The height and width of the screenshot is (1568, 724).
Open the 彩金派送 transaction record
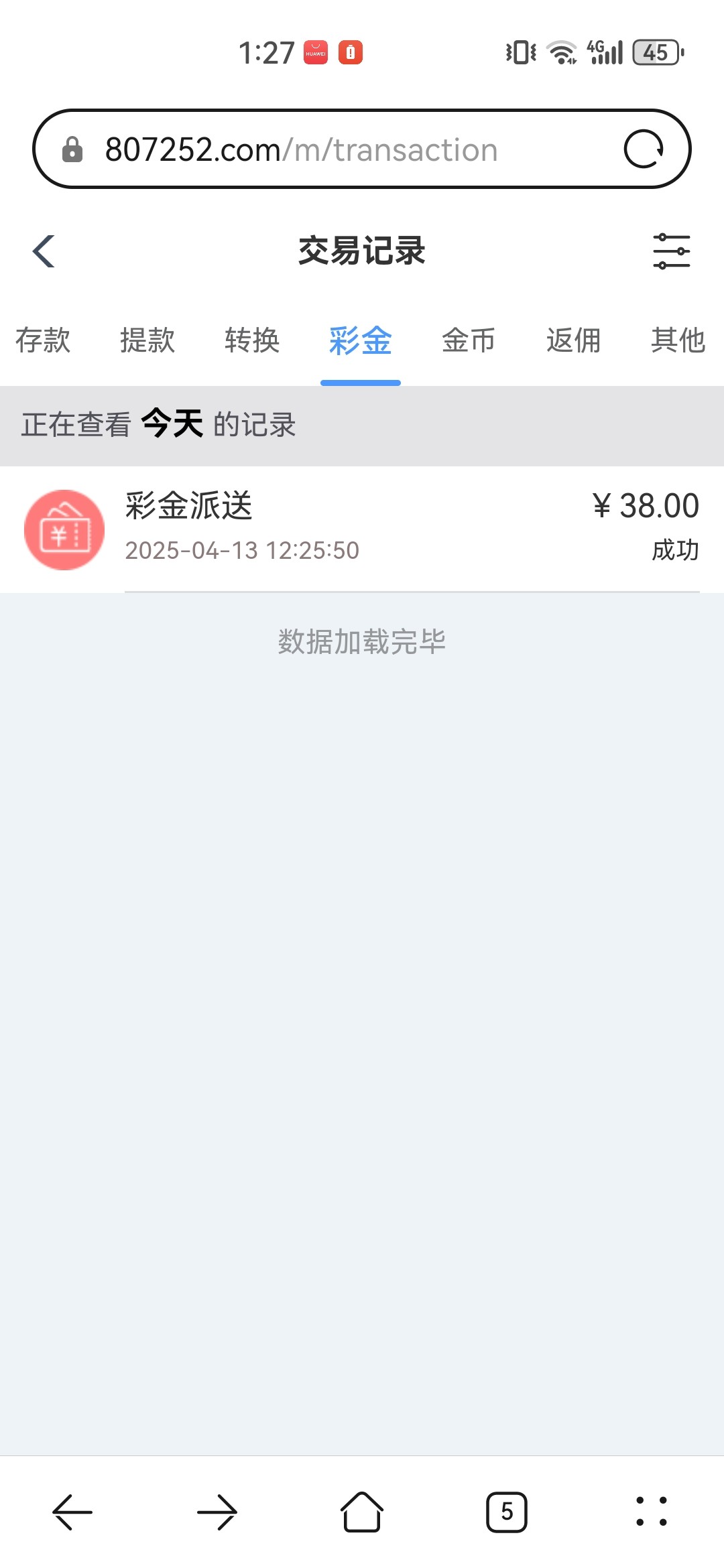[x=362, y=529]
